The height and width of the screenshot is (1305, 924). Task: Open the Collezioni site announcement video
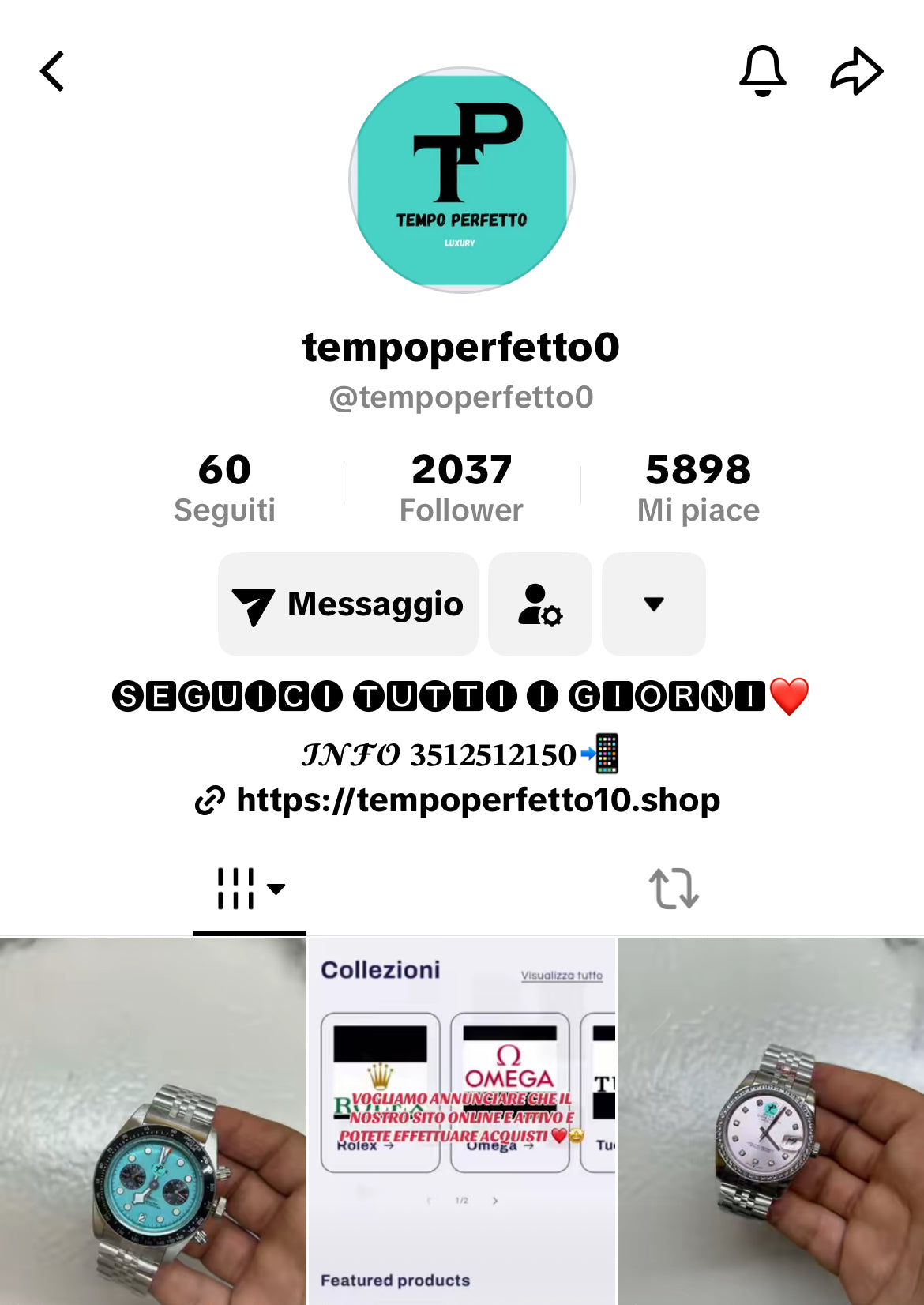click(461, 1122)
